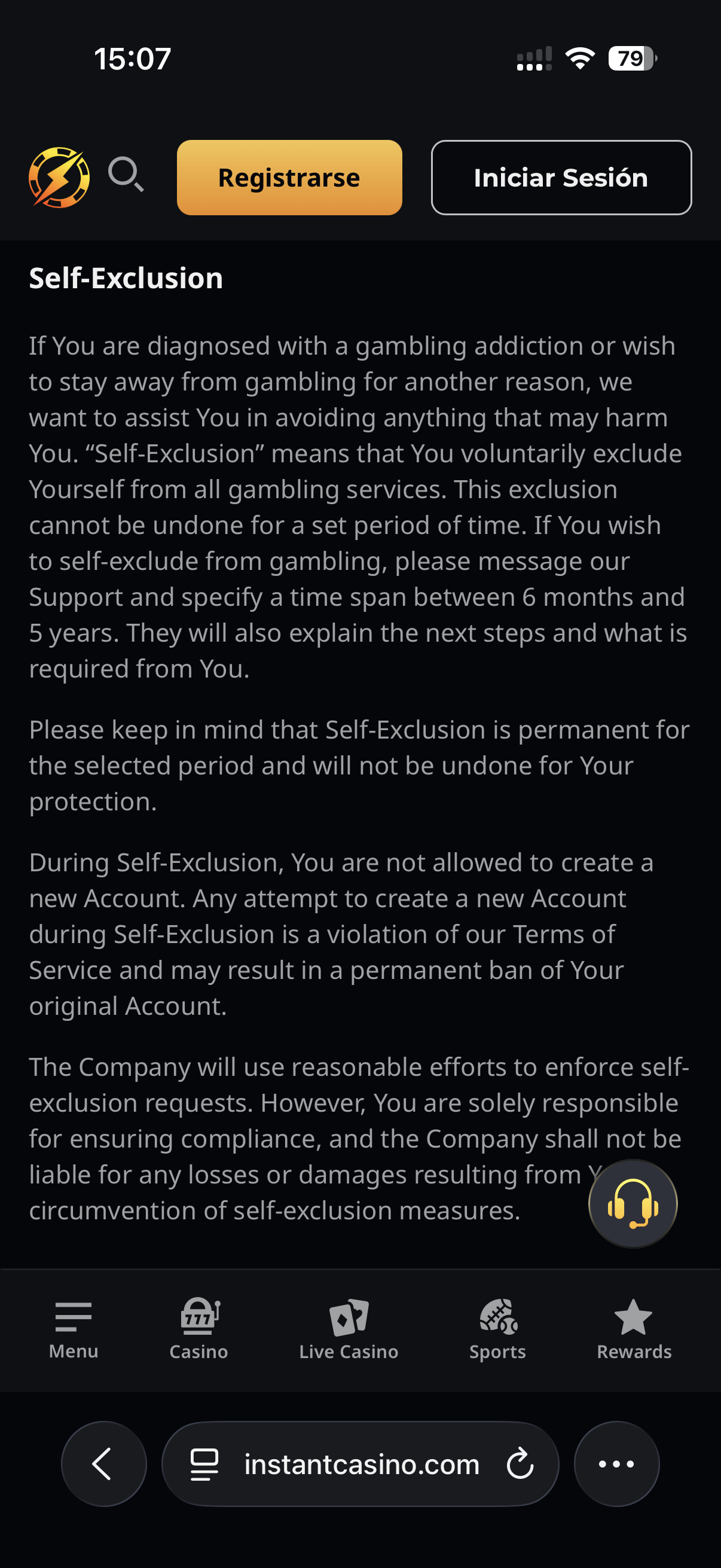This screenshot has width=721, height=1568.
Task: Open the Menu drawer
Action: (73, 1330)
